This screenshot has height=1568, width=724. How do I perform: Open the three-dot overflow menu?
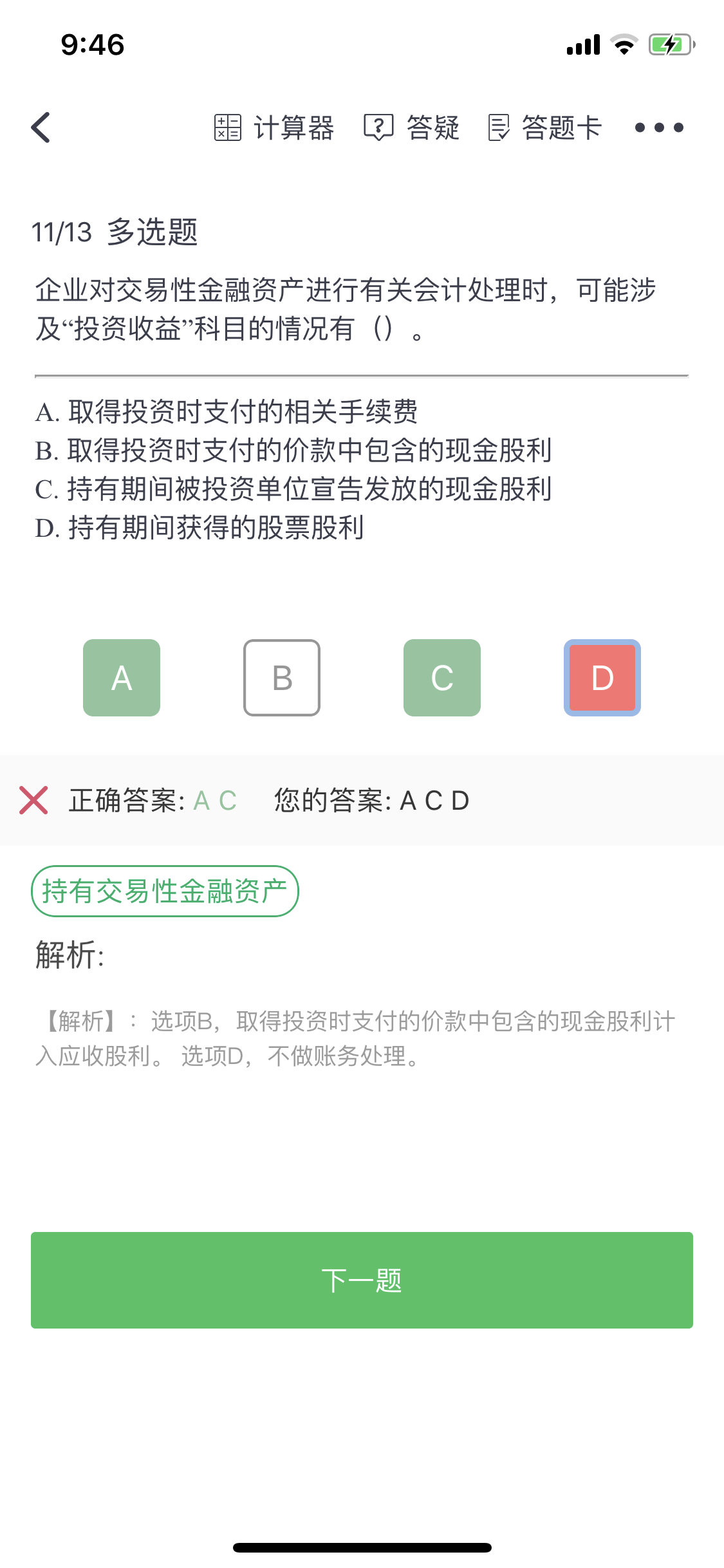tap(658, 127)
